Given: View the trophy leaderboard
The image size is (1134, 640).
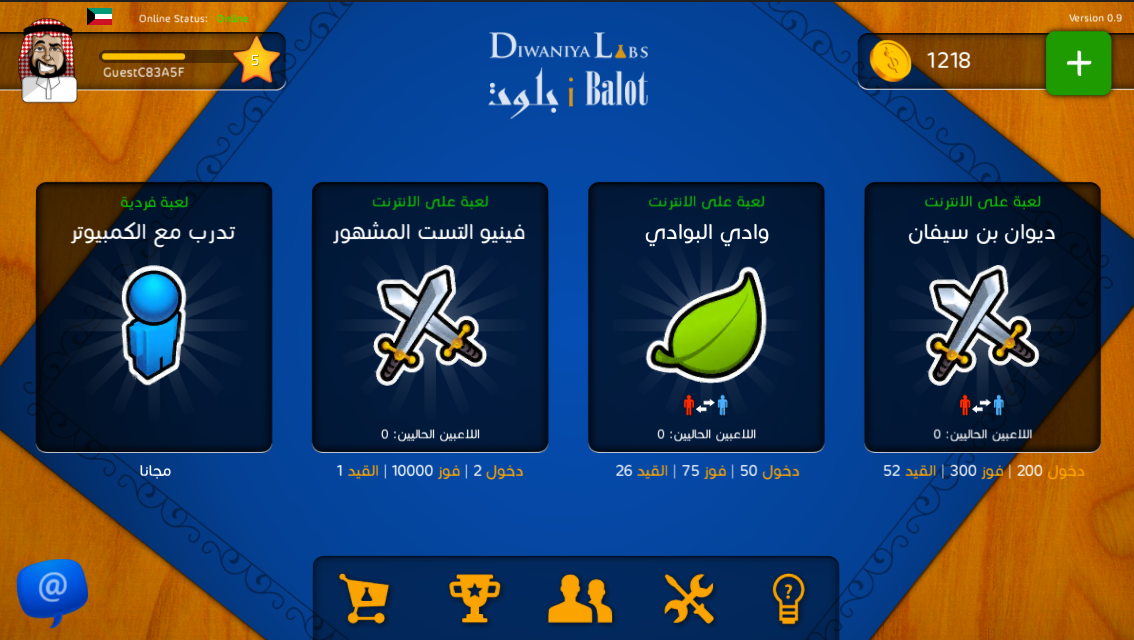Looking at the screenshot, I should 474,598.
